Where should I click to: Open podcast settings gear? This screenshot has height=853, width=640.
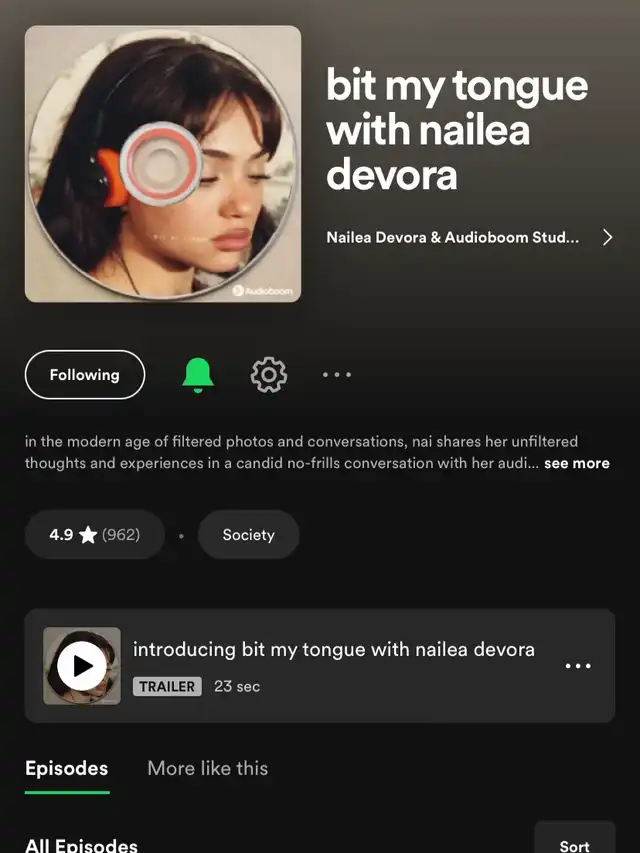pyautogui.click(x=268, y=375)
